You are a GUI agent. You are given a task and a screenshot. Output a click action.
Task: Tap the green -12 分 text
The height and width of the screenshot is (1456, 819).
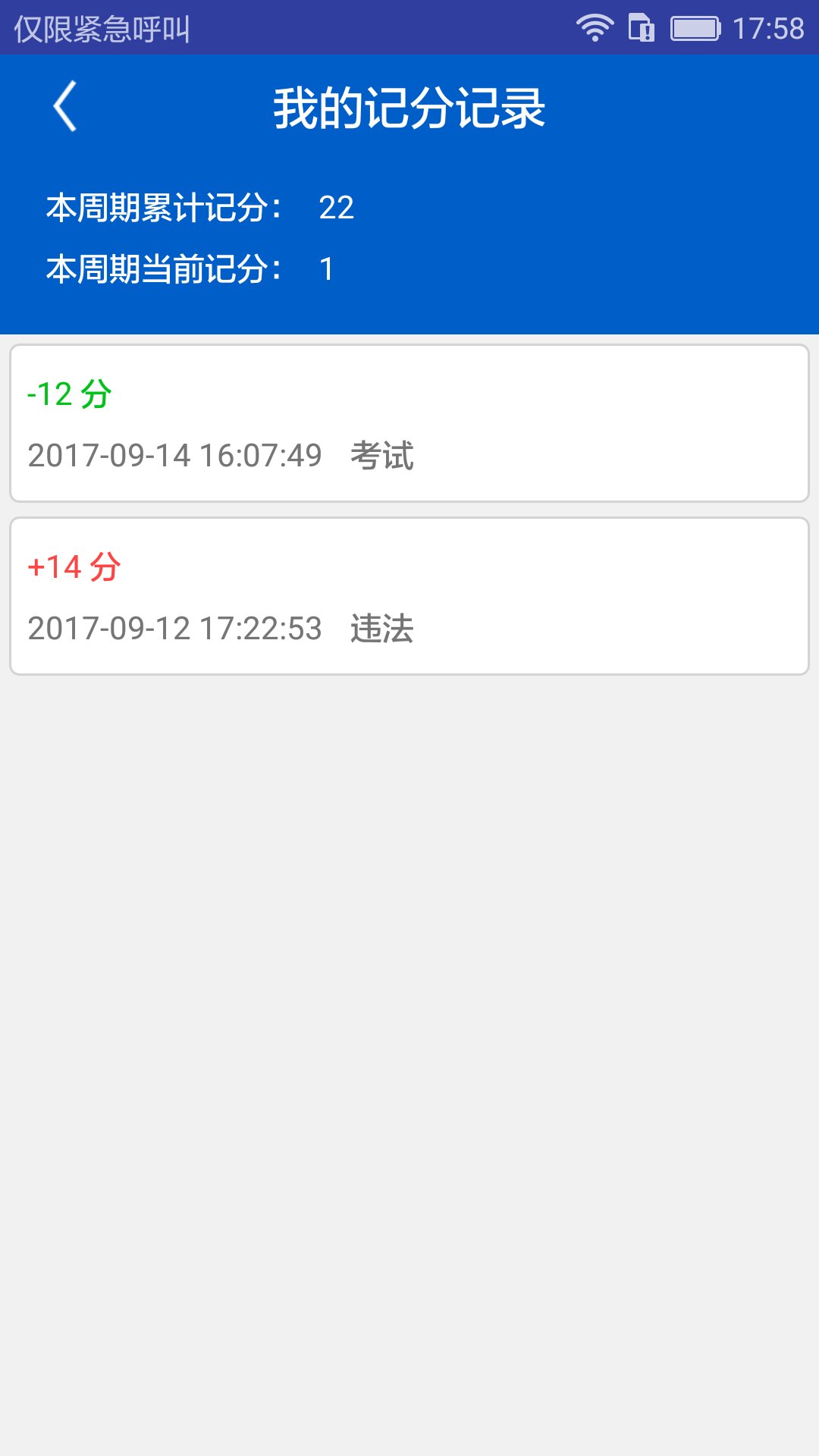coord(68,394)
